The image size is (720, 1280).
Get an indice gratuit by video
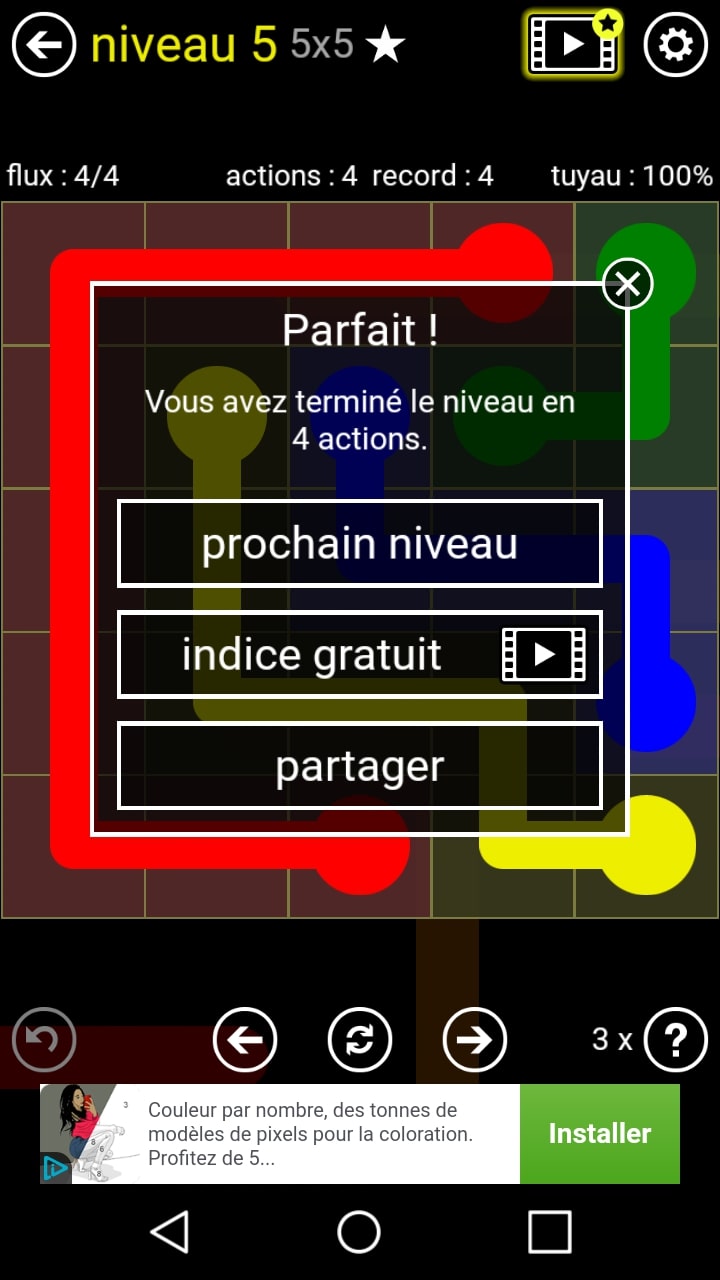coord(360,655)
